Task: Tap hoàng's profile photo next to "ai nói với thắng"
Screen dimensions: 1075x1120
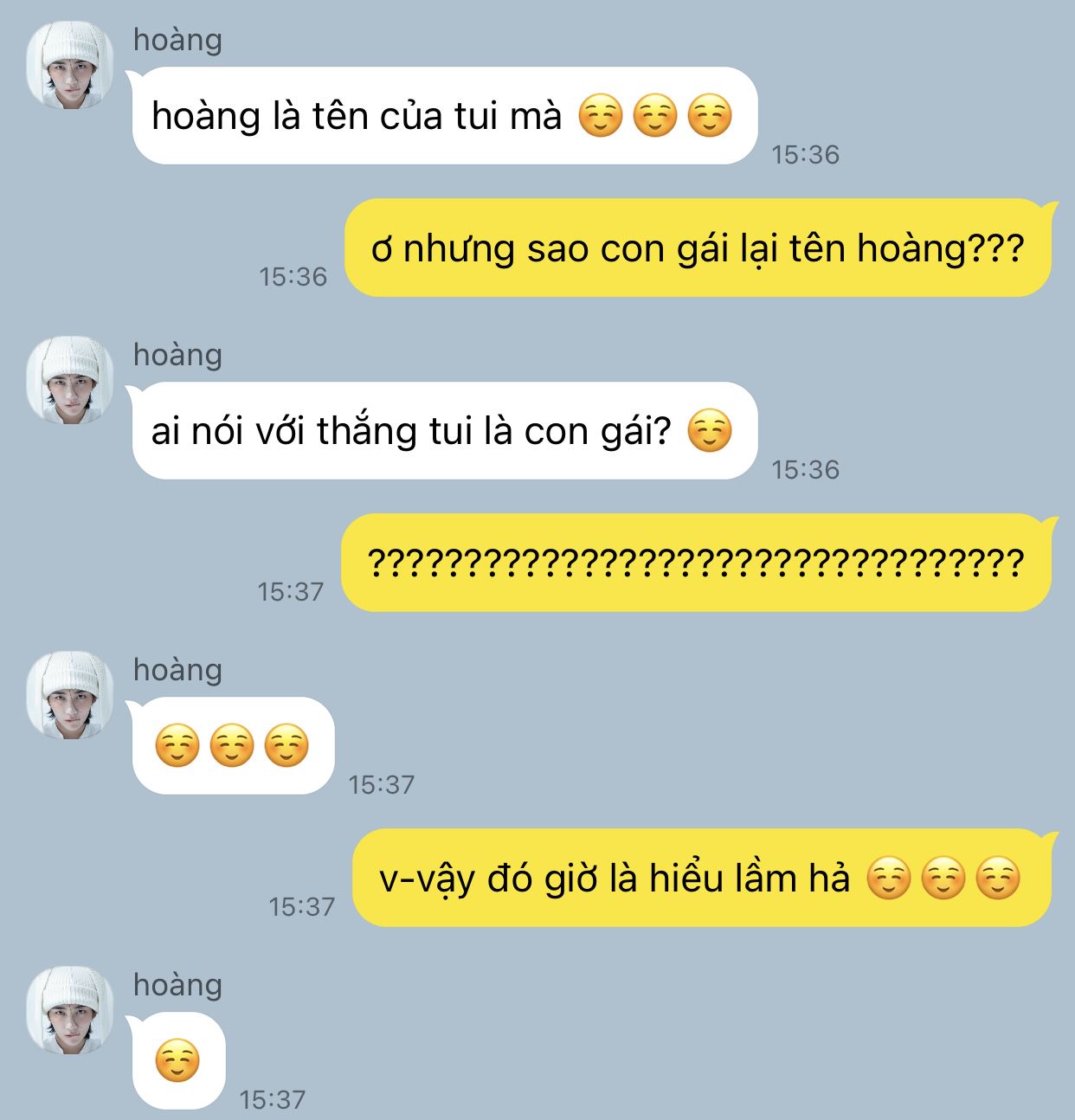Action: click(x=69, y=381)
